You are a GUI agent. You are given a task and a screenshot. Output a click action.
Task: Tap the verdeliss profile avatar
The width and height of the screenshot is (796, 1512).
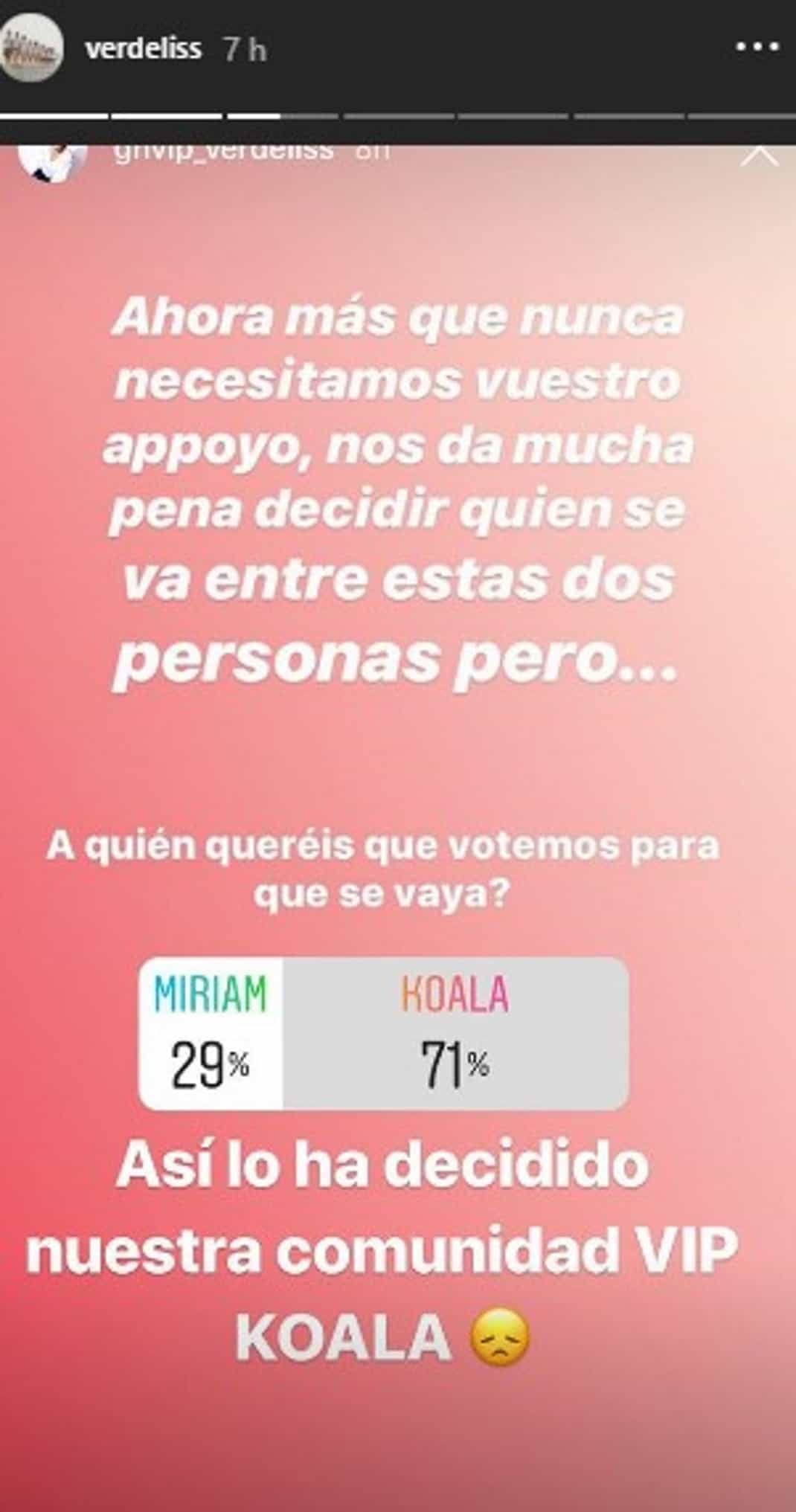click(32, 49)
